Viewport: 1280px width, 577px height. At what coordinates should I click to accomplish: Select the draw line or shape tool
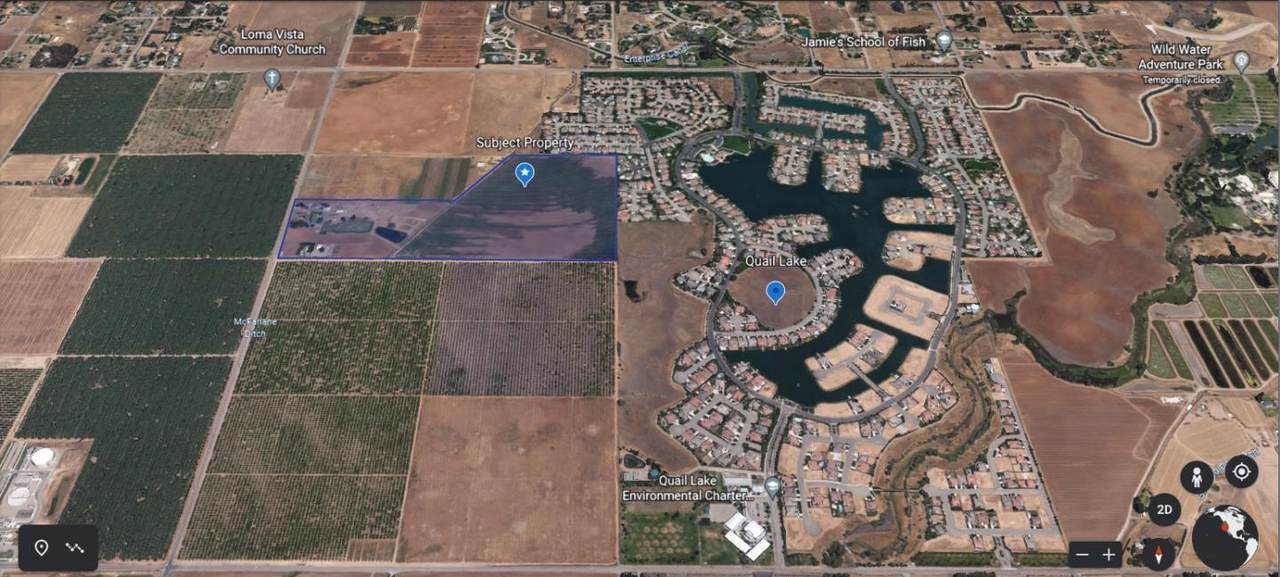(74, 547)
